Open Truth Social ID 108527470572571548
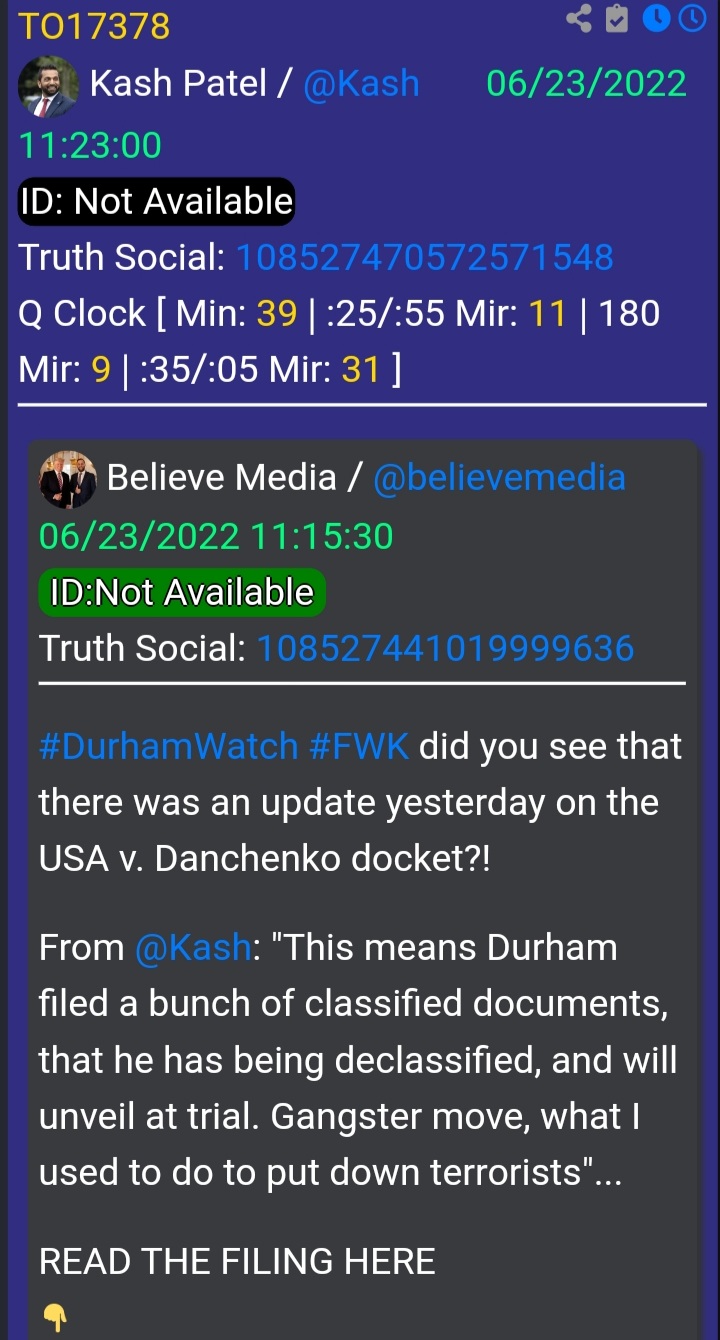This screenshot has width=720, height=1340. (424, 258)
